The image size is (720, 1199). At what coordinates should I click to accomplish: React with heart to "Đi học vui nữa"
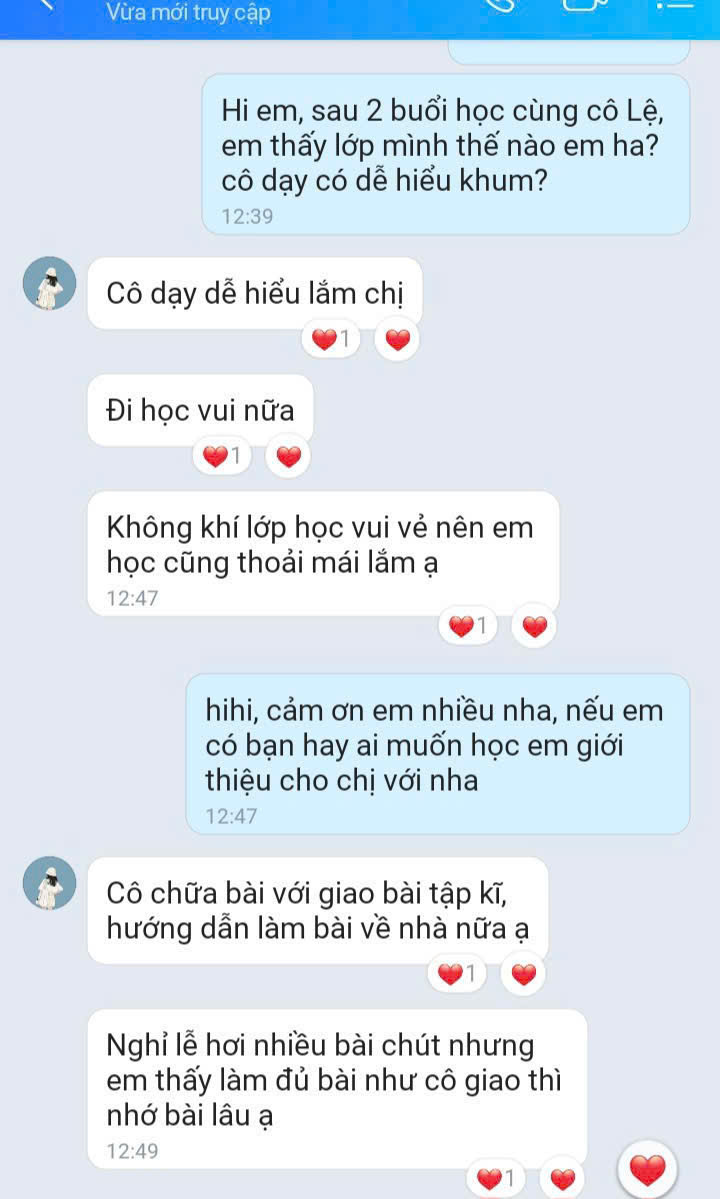click(288, 457)
